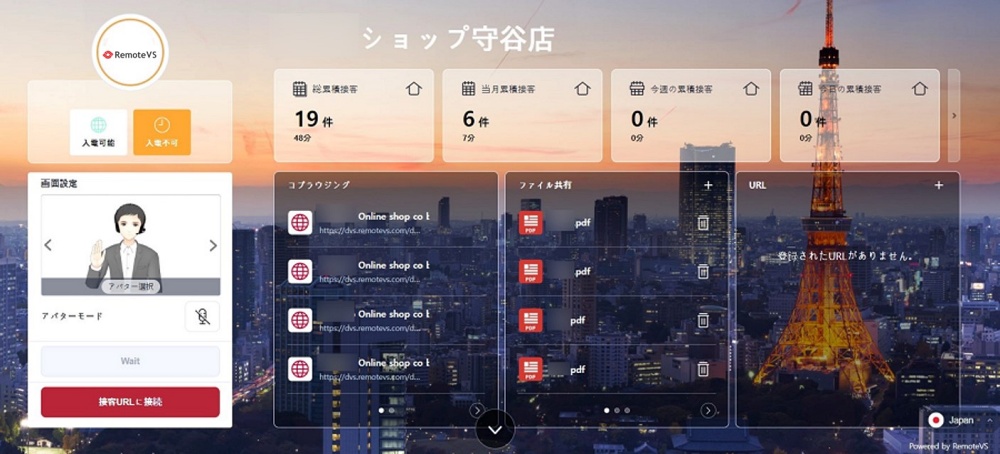1000x454 pixels.
Task: Tap the アバター選択 button
Action: 131,286
